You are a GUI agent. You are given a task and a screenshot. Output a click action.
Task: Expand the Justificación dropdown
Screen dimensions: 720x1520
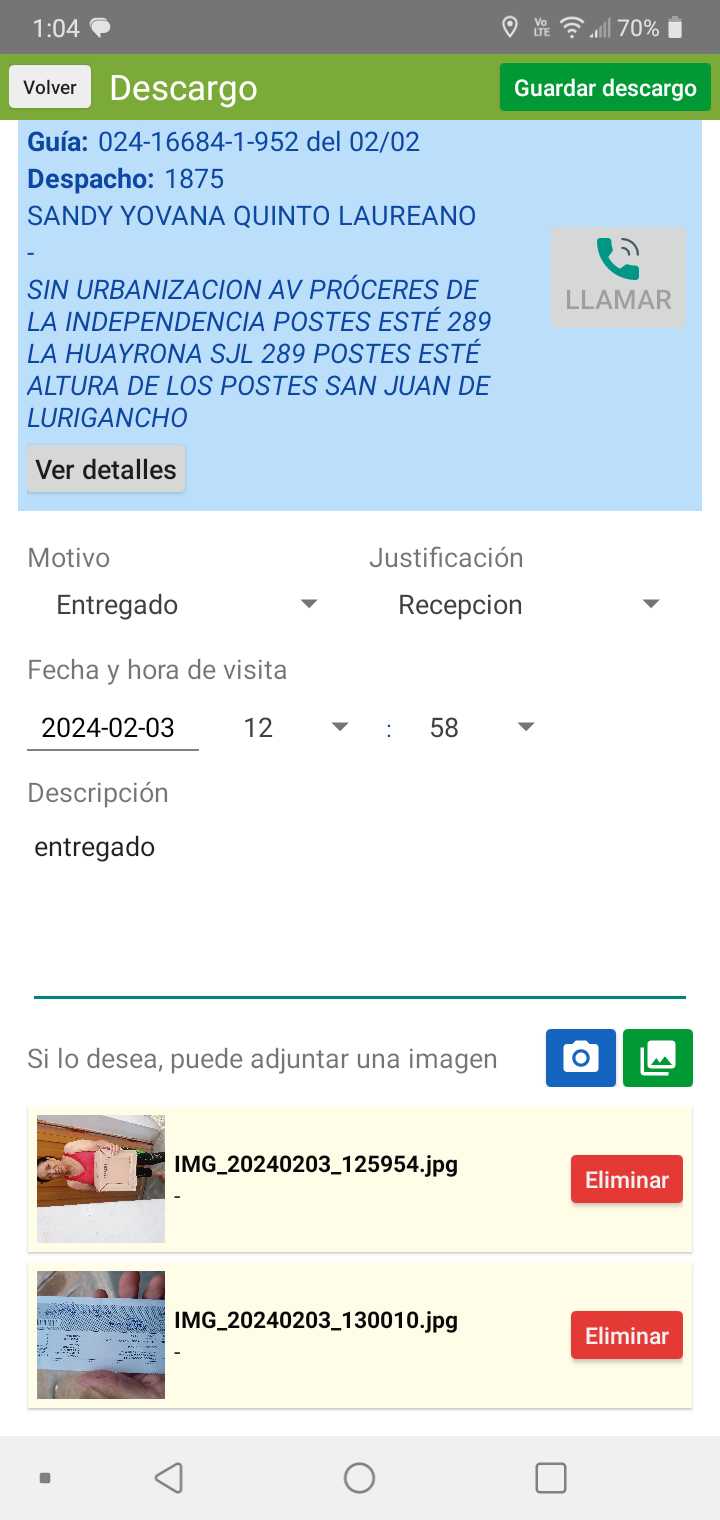tap(529, 605)
